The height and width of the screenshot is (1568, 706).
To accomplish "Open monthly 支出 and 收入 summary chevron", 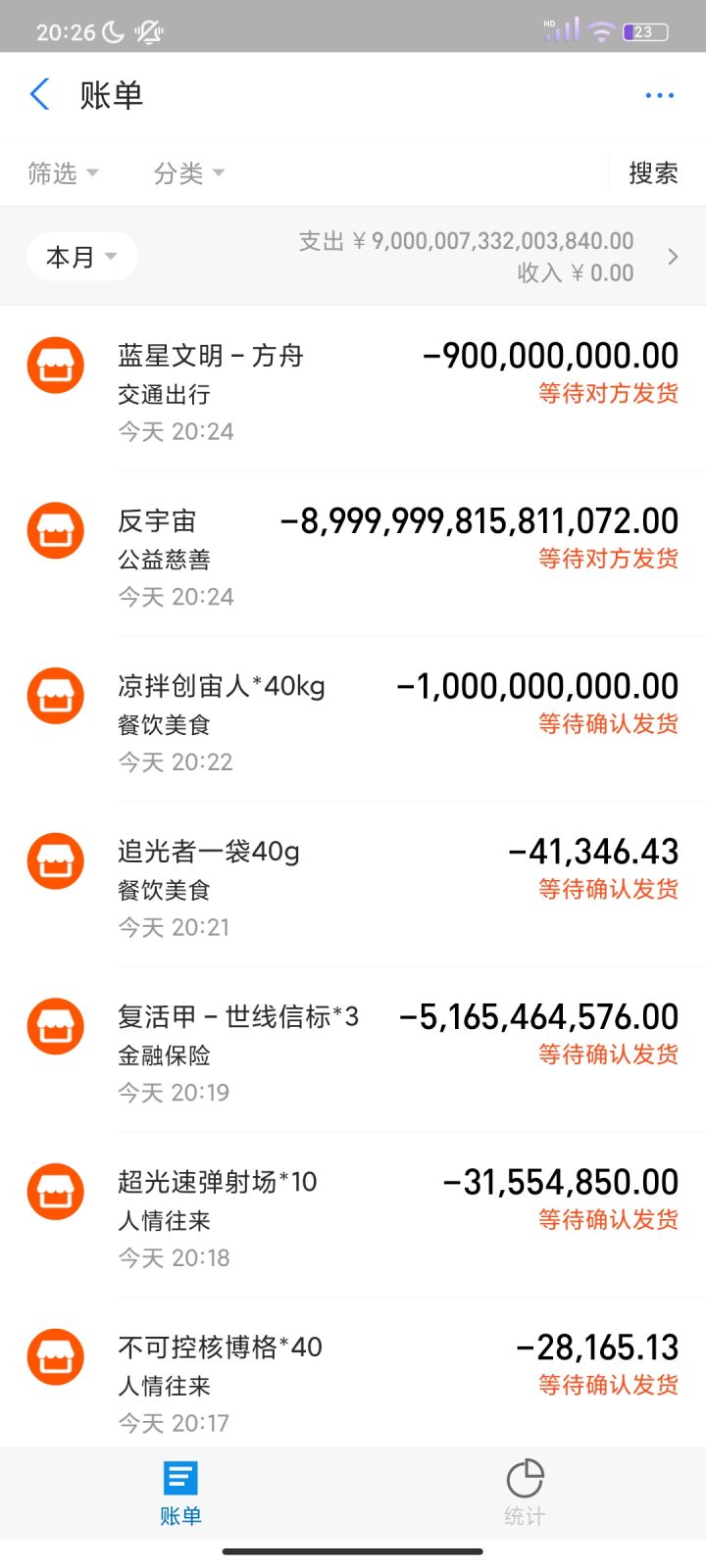I will coord(673,257).
